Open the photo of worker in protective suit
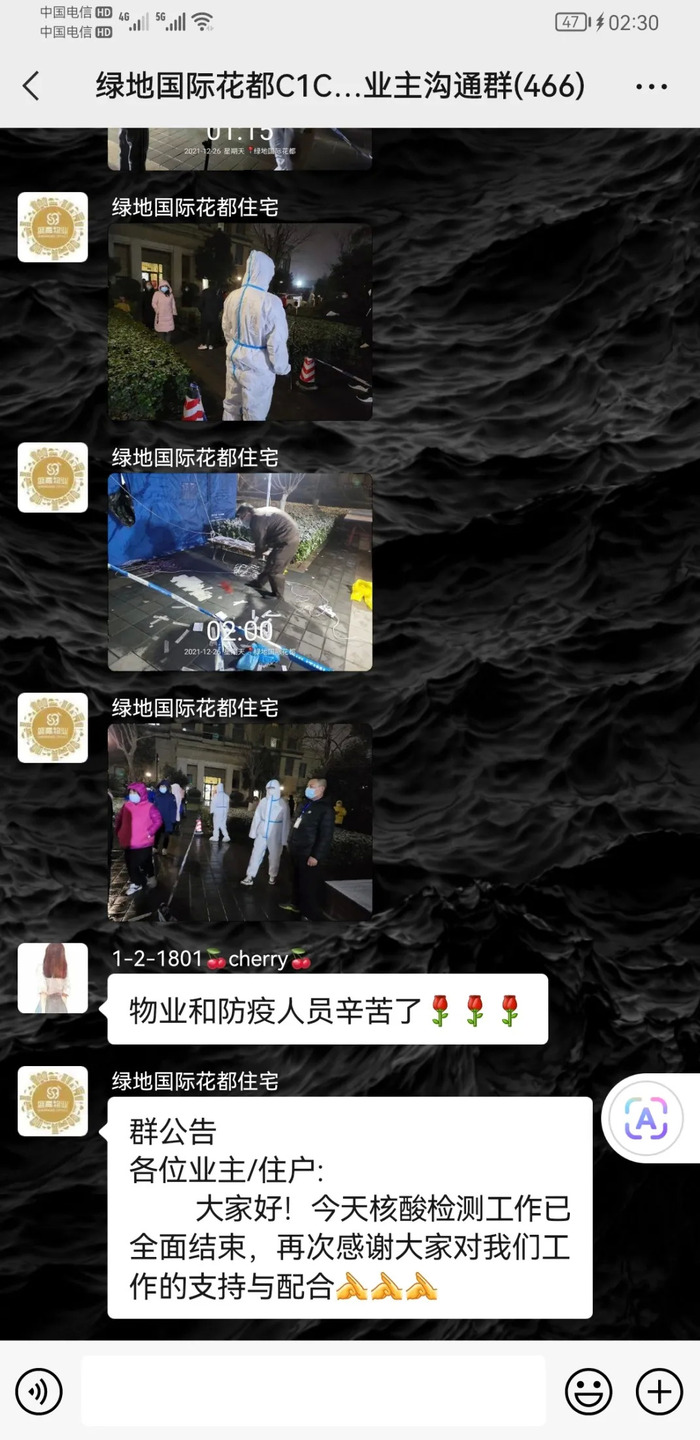The width and height of the screenshot is (700, 1440). point(240,322)
